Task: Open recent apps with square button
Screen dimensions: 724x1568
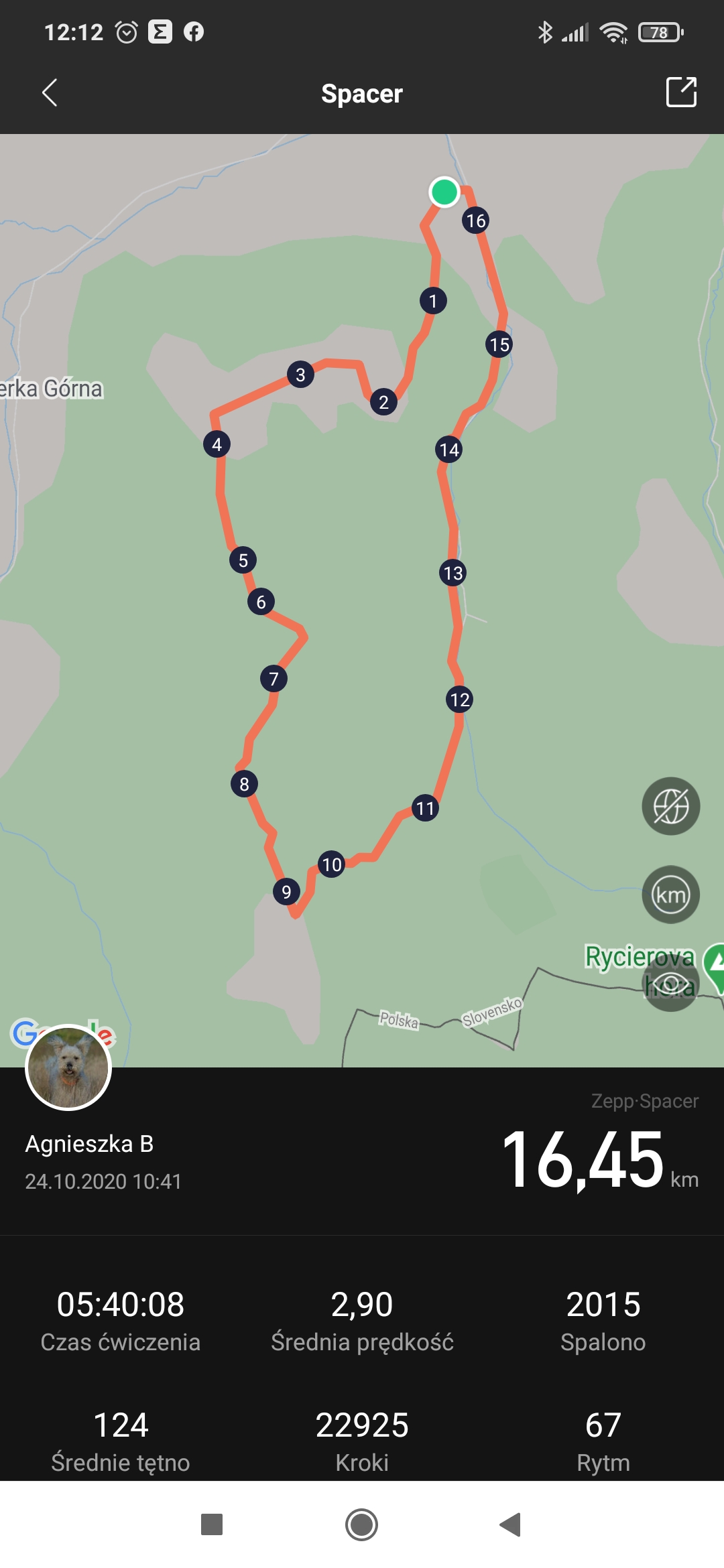Action: (212, 1524)
